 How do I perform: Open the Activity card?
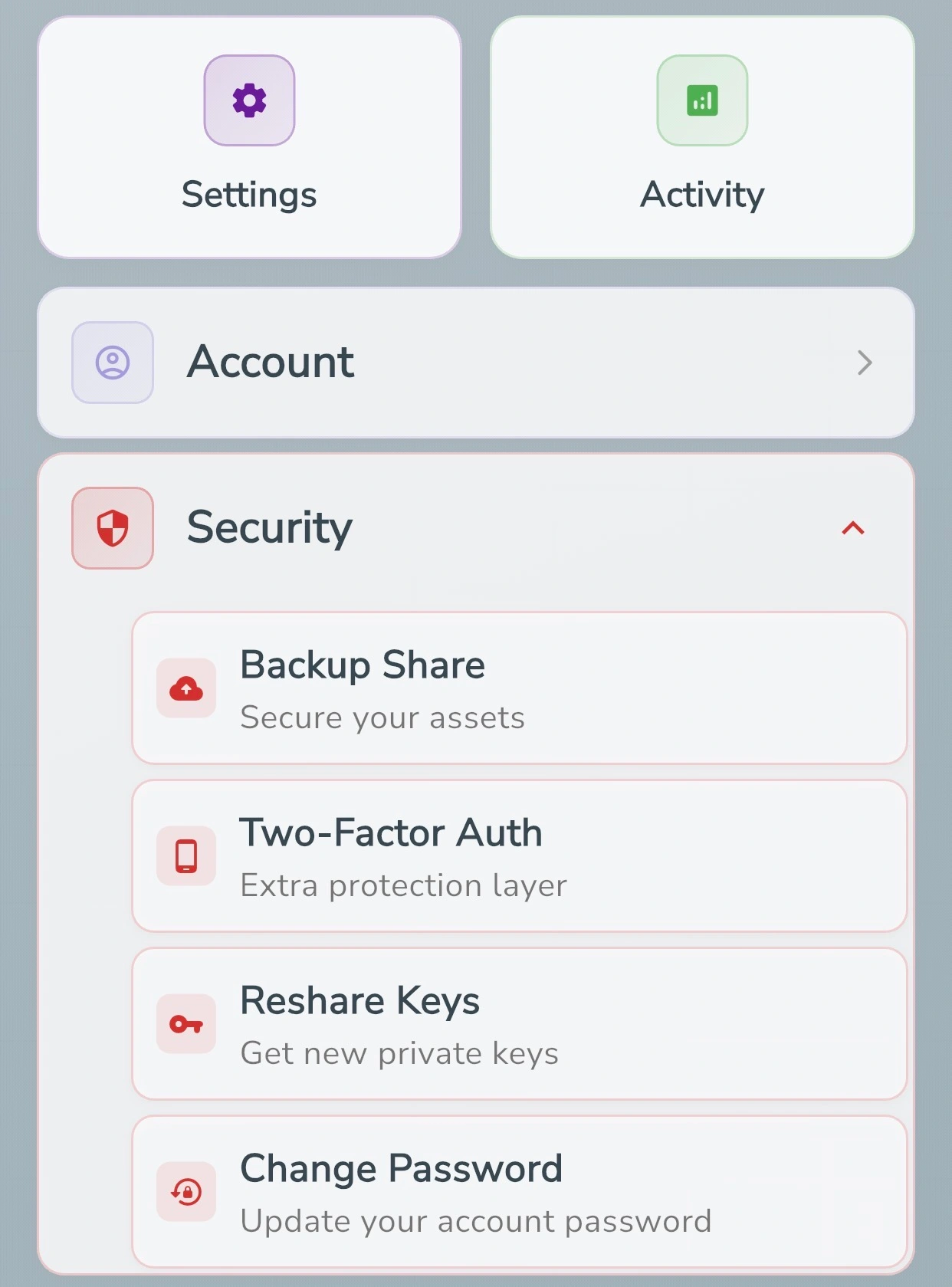(x=702, y=138)
